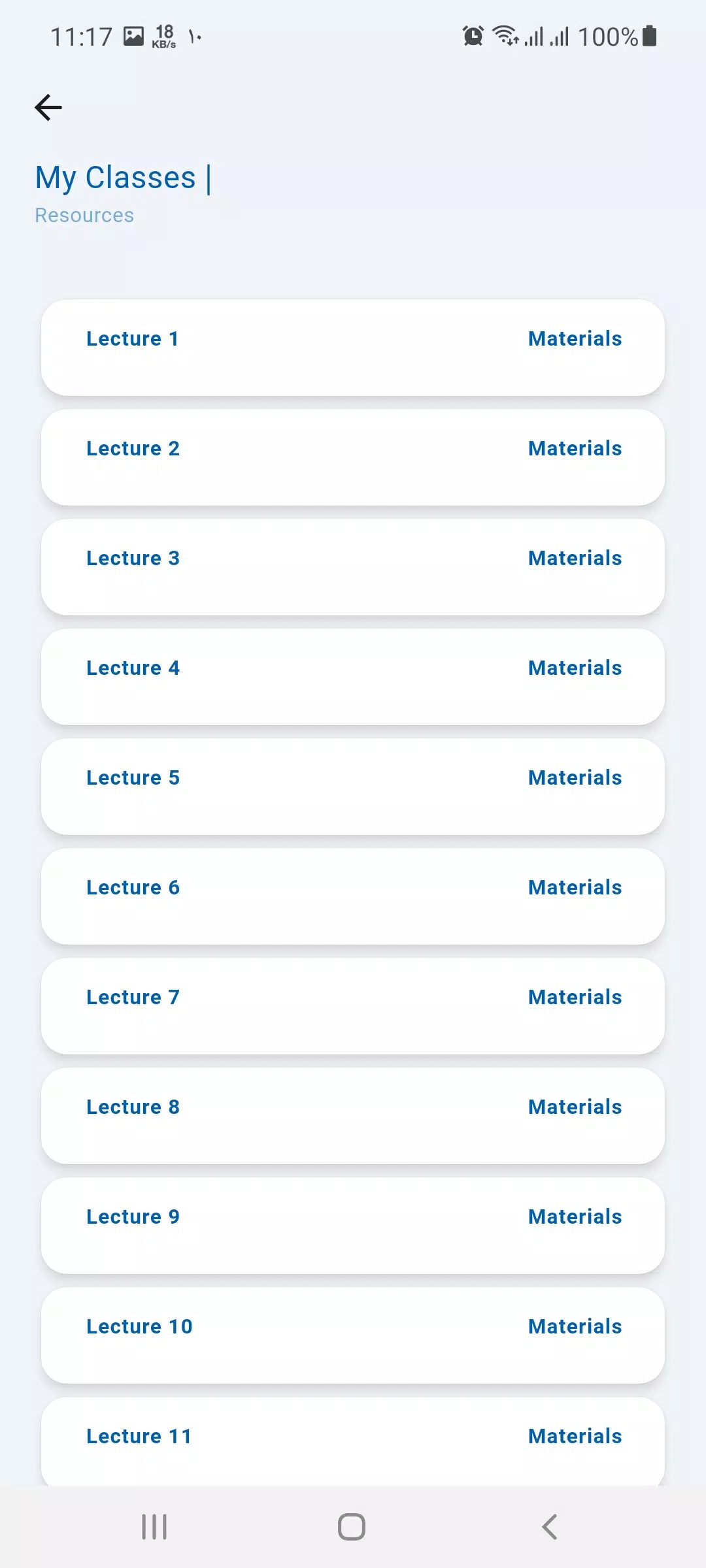This screenshot has width=706, height=1568.
Task: Select the Lecture 7 card
Action: (x=353, y=1006)
